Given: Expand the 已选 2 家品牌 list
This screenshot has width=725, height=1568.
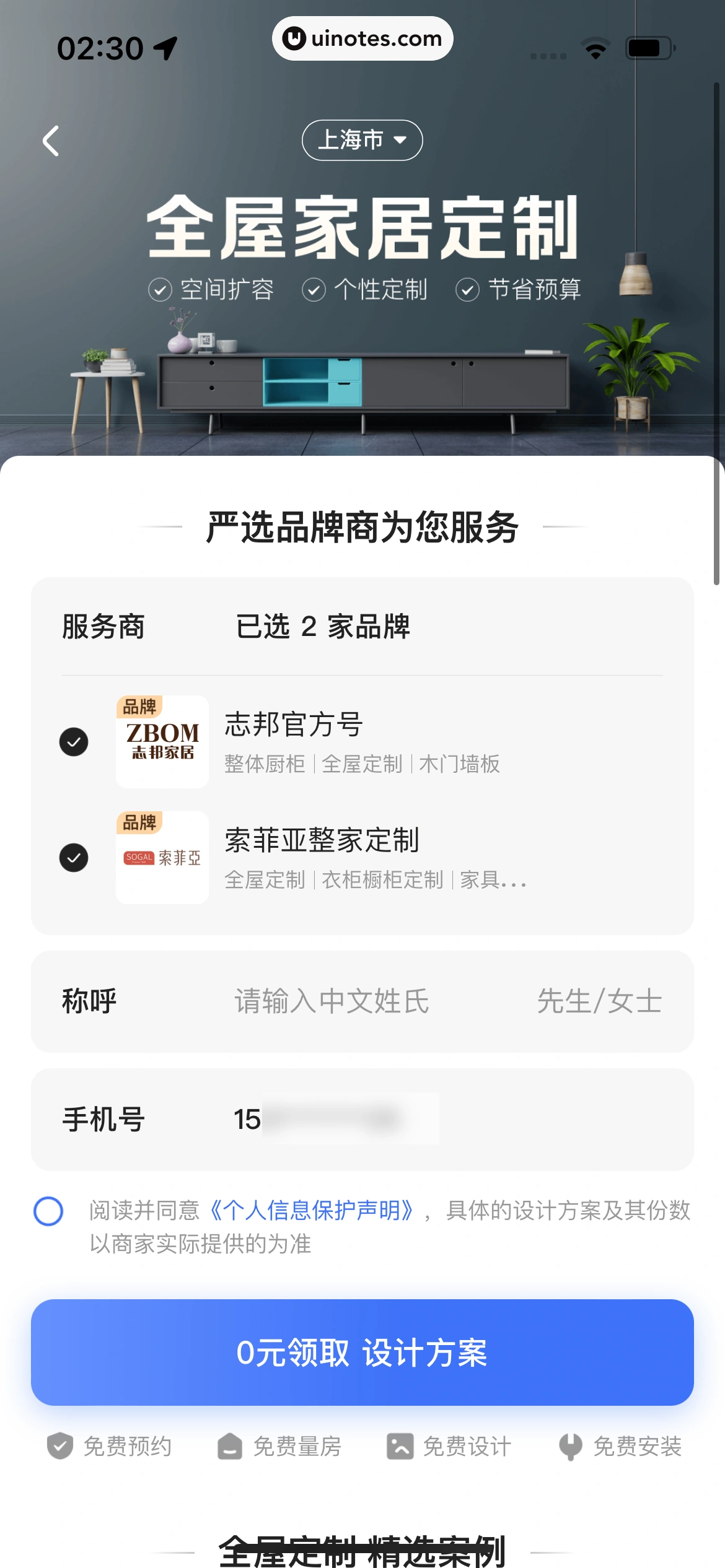Looking at the screenshot, I should (325, 627).
